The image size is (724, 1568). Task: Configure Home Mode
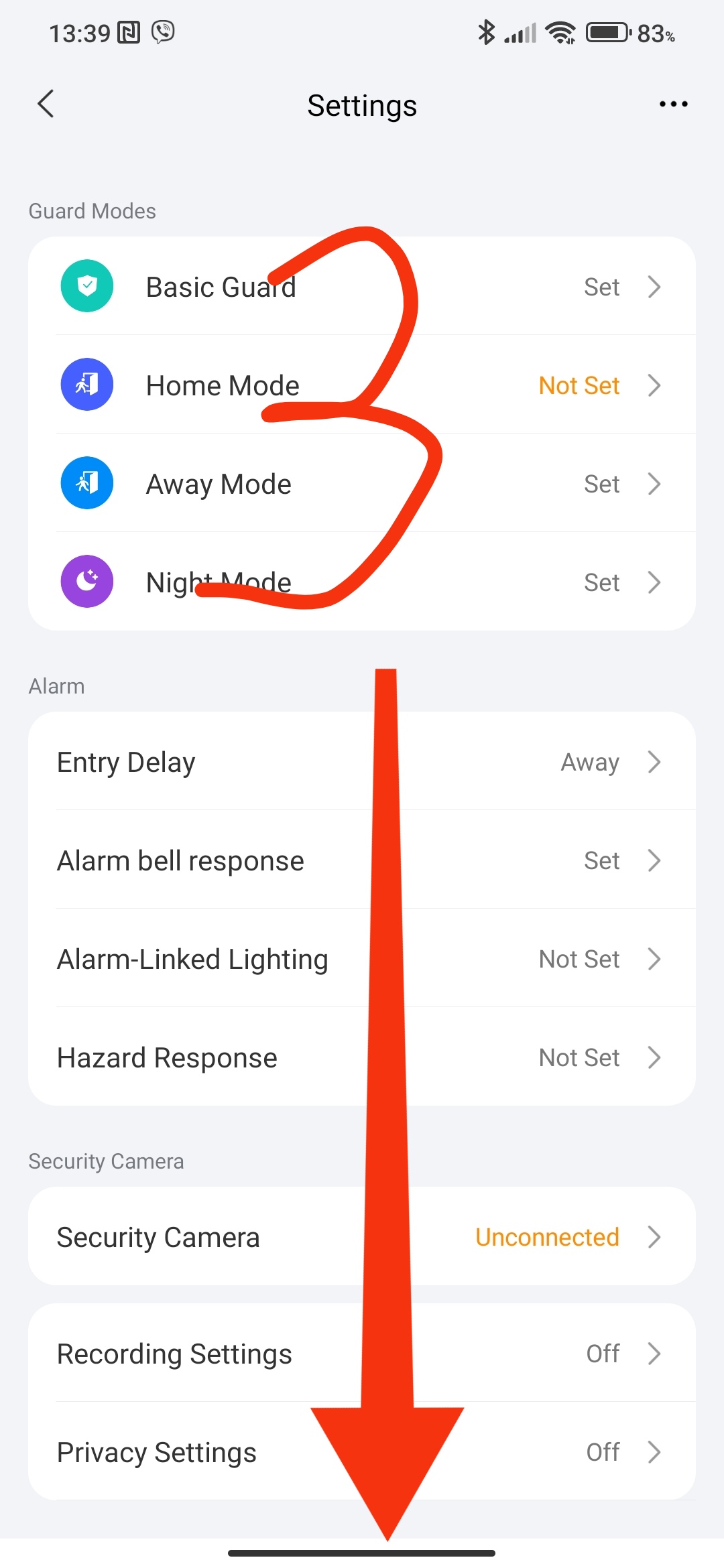(362, 385)
